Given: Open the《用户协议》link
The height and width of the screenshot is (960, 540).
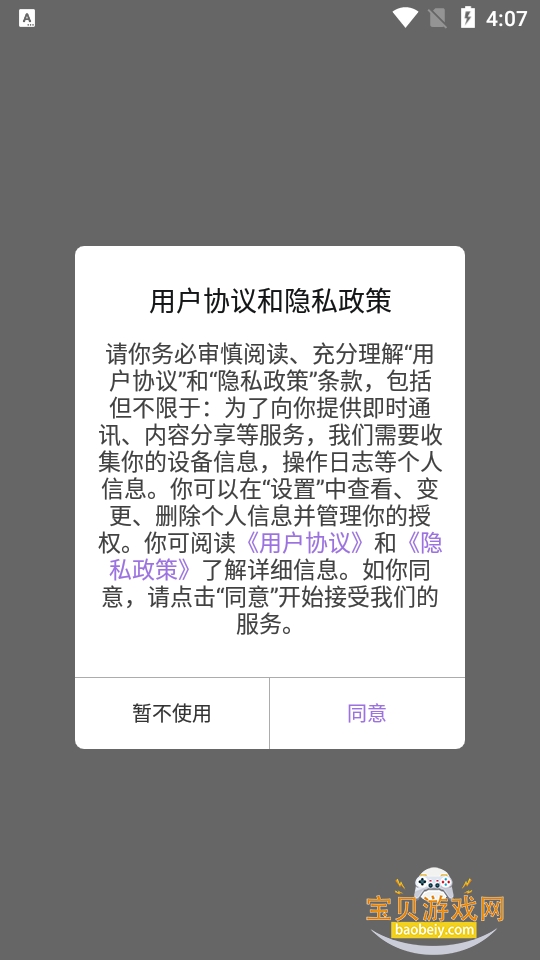Looking at the screenshot, I should click(x=305, y=542).
